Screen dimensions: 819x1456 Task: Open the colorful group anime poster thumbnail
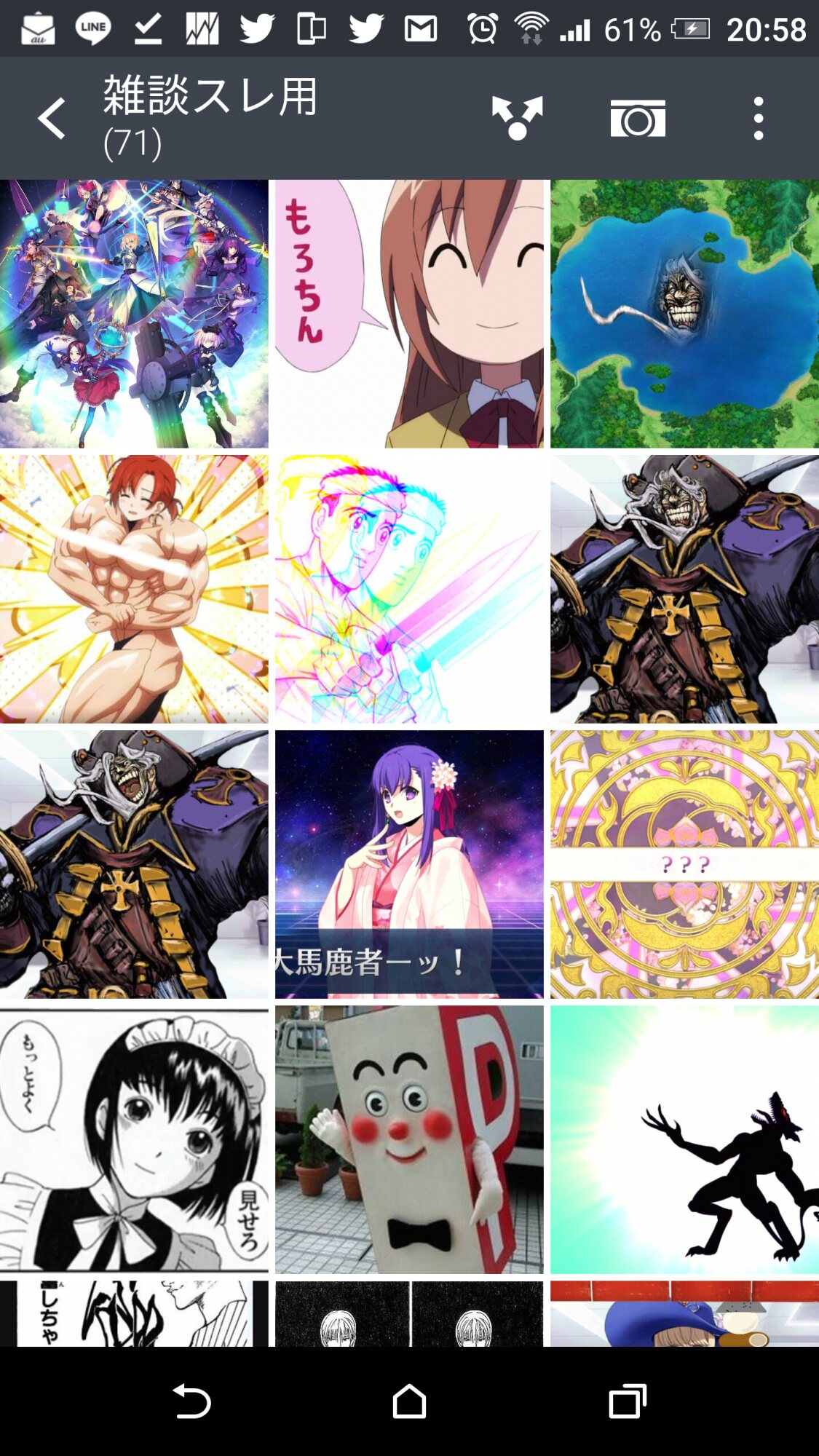[134, 314]
